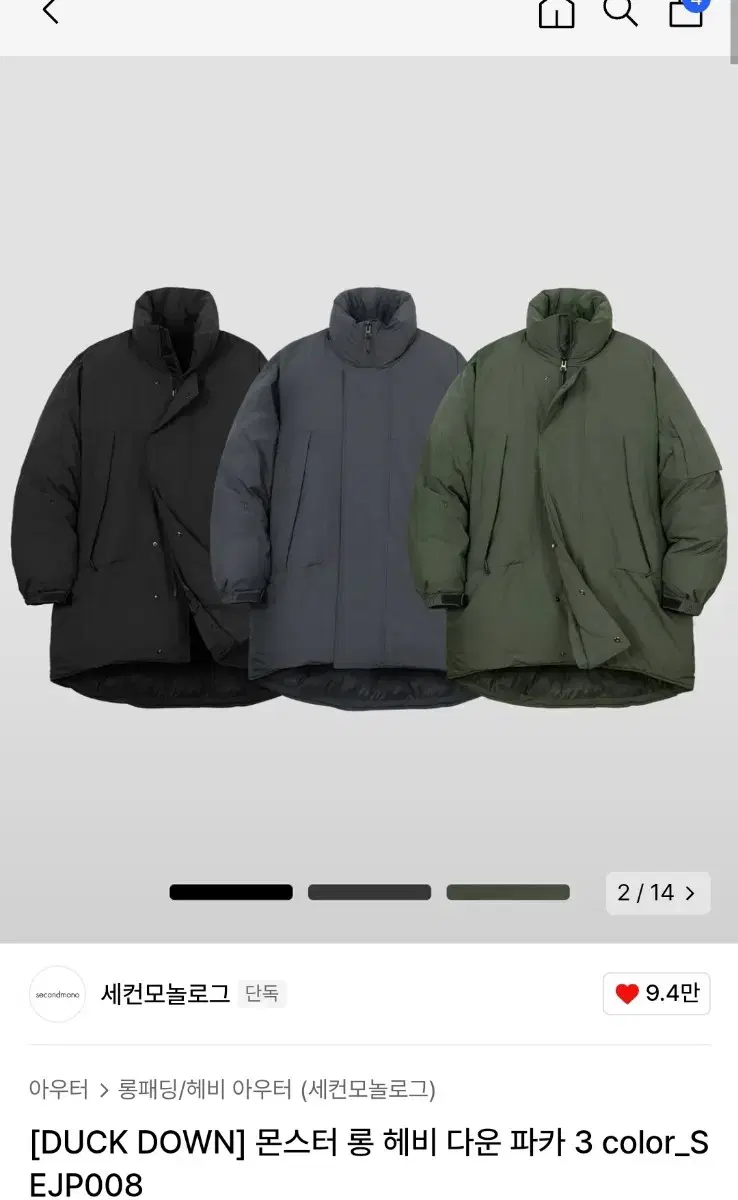Open the shopping bag
Image resolution: width=738 pixels, height=1200 pixels.
(686, 12)
